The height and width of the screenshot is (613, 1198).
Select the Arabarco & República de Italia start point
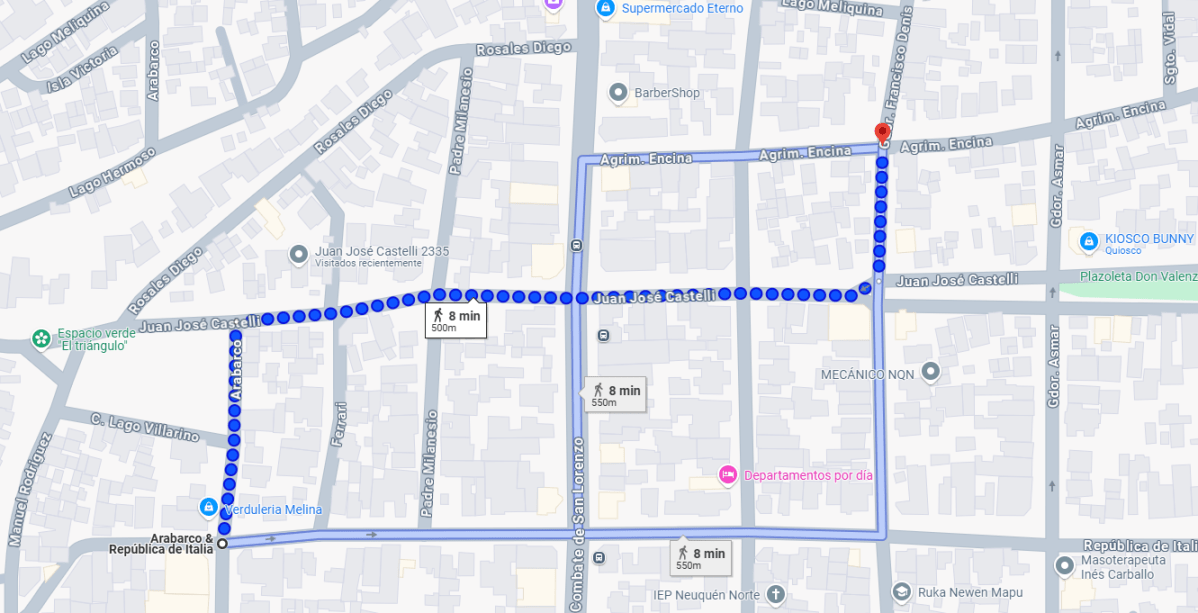pos(222,543)
